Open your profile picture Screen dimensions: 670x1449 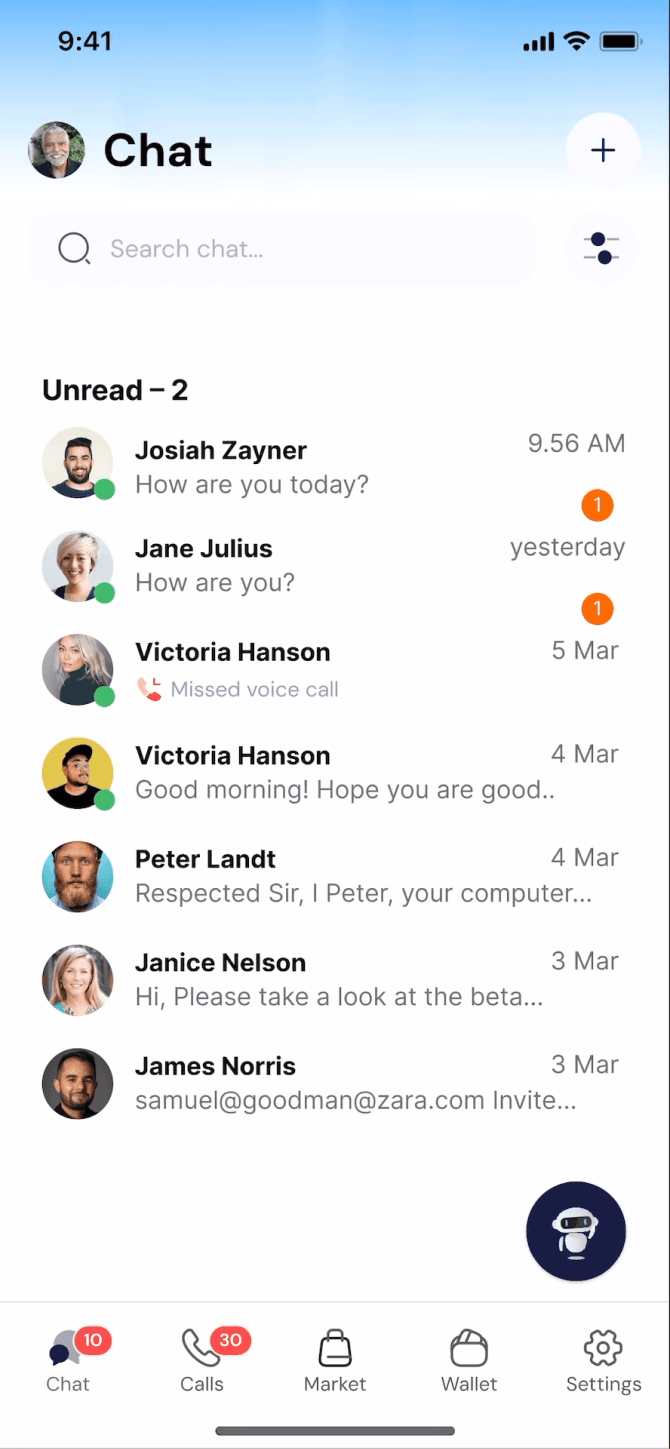coord(56,151)
